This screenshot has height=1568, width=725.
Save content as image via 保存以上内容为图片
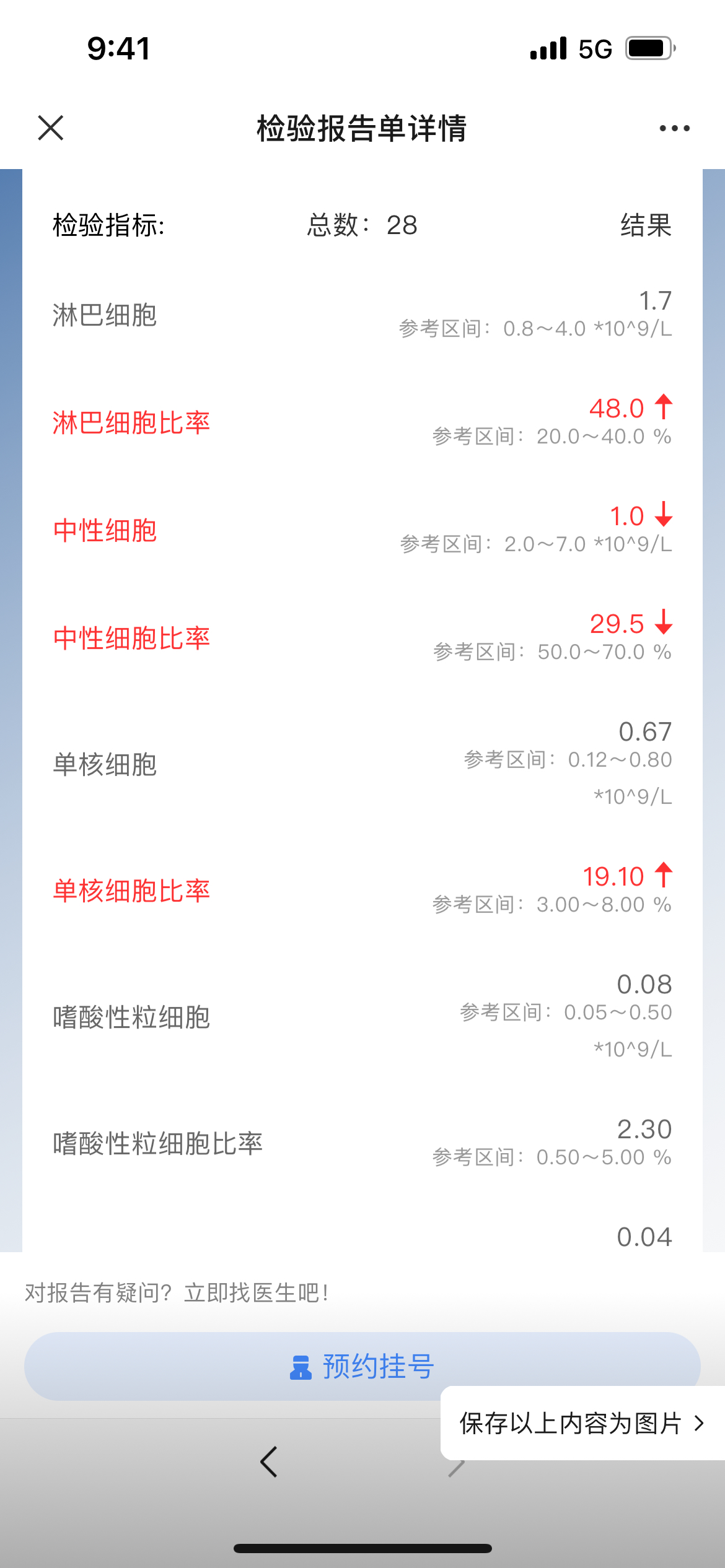pyautogui.click(x=582, y=1423)
